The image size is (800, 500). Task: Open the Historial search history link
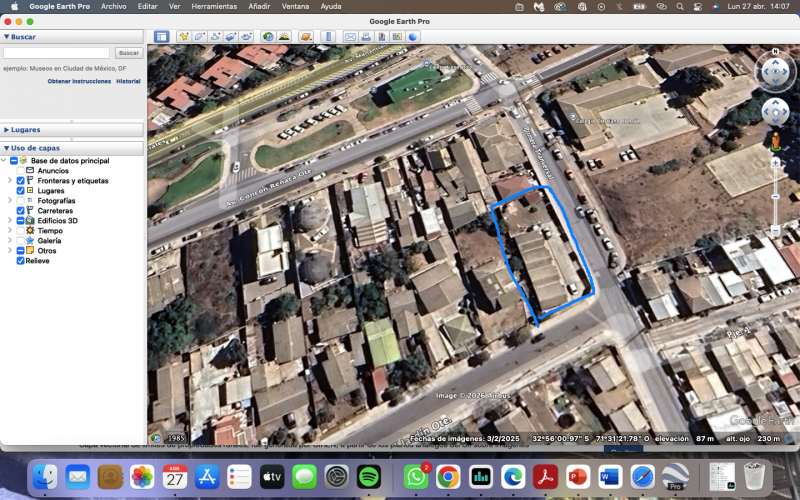(x=128, y=81)
